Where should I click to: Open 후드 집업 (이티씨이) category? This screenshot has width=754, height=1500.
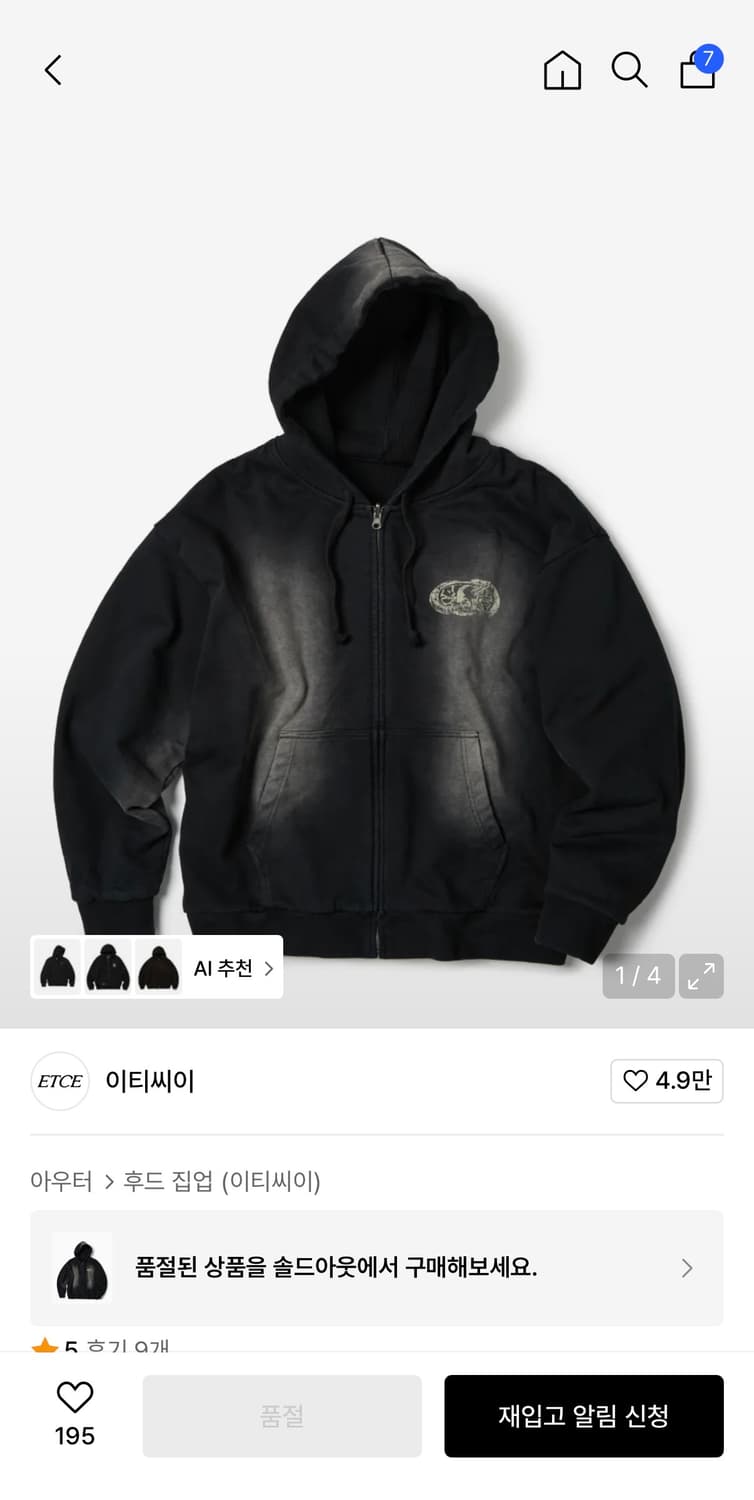click(221, 1181)
